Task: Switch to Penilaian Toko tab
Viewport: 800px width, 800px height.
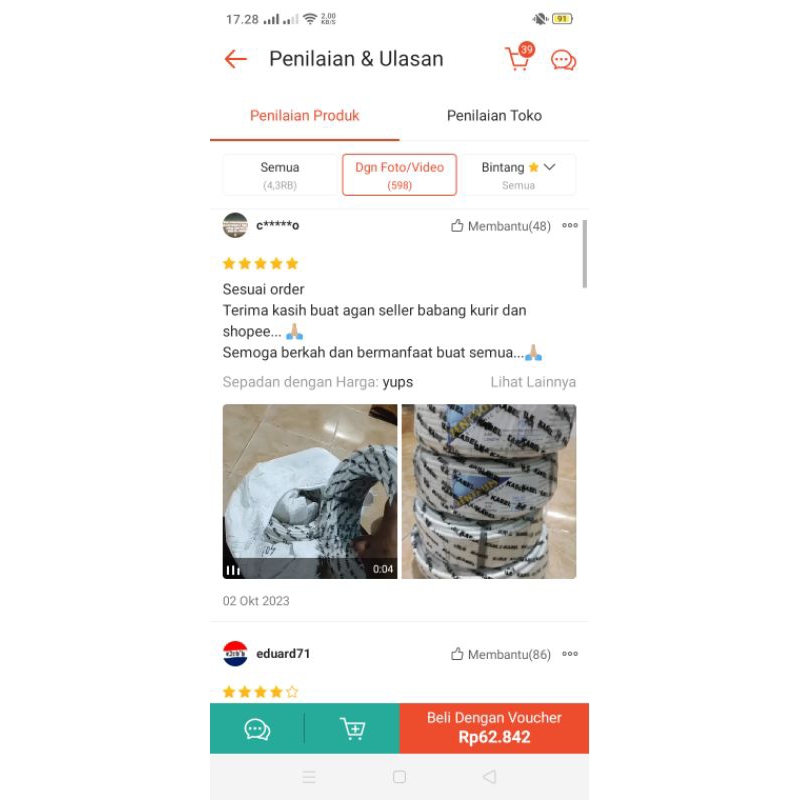Action: pos(494,116)
